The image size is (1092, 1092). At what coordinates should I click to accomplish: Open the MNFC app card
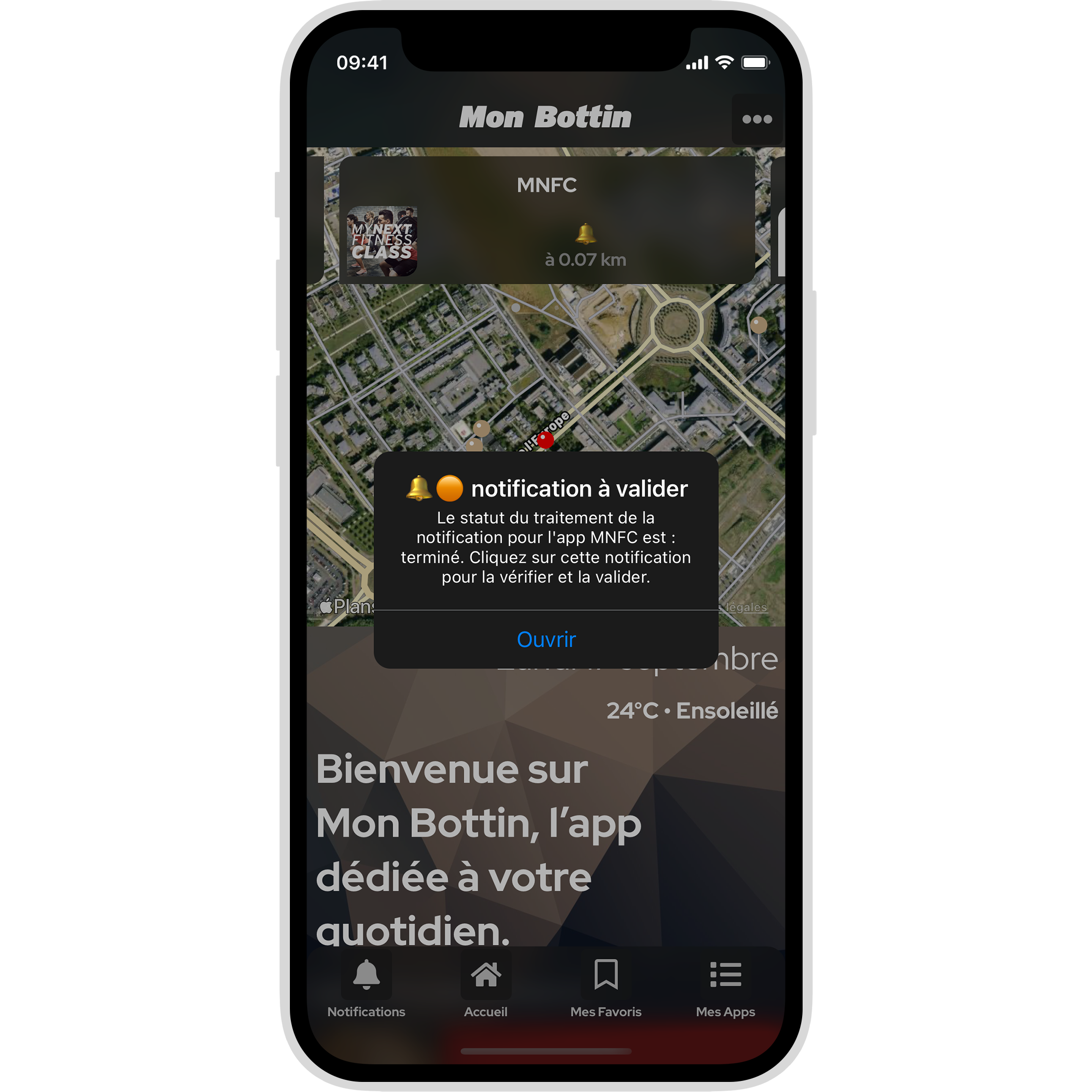[546, 220]
